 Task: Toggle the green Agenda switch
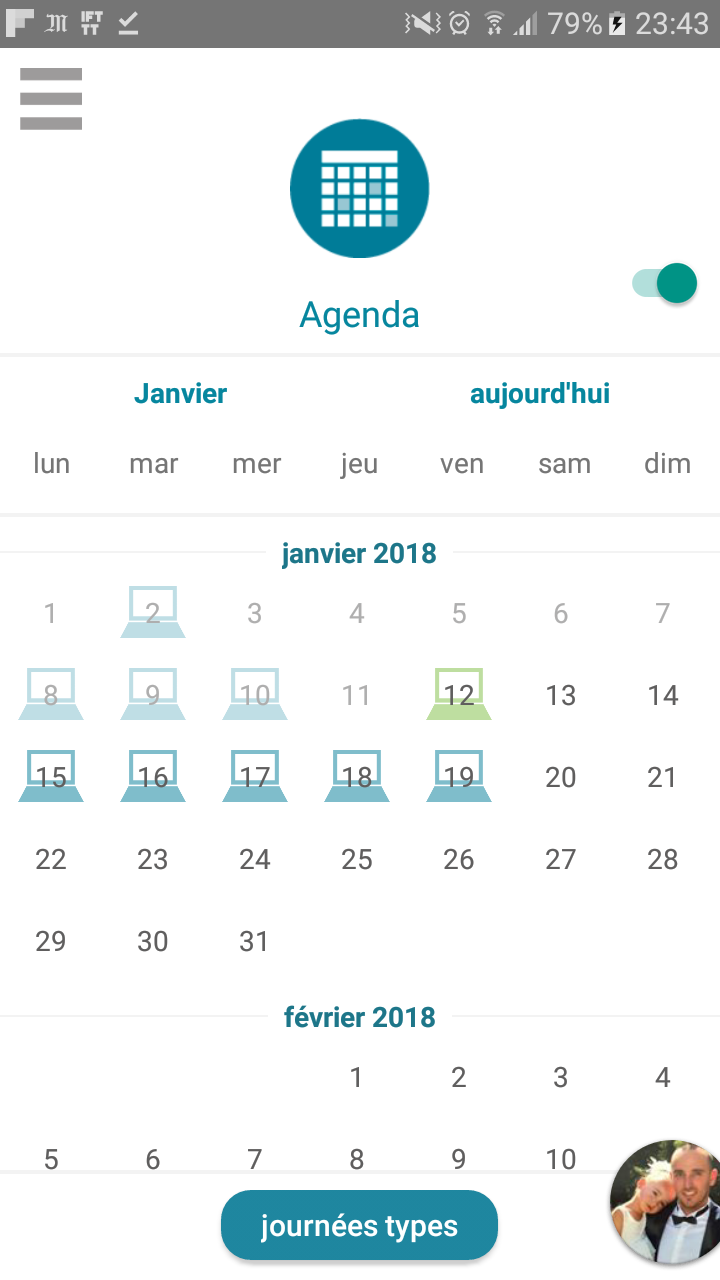pyautogui.click(x=664, y=284)
